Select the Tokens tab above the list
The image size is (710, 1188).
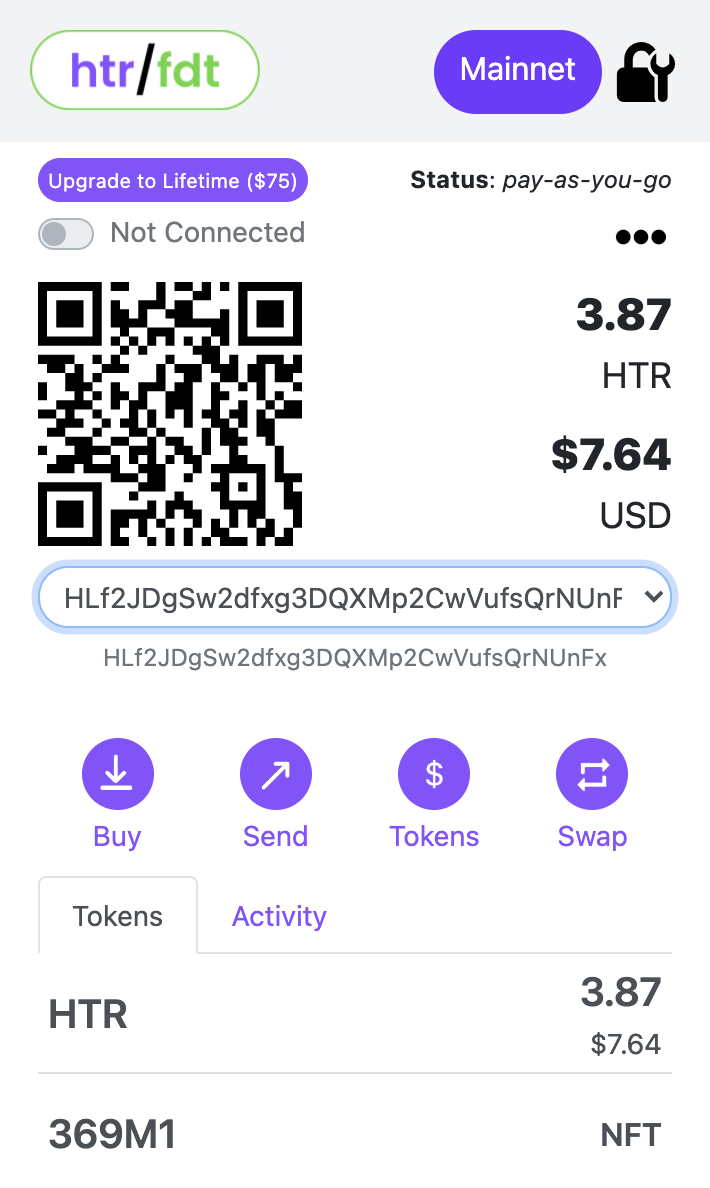[118, 916]
